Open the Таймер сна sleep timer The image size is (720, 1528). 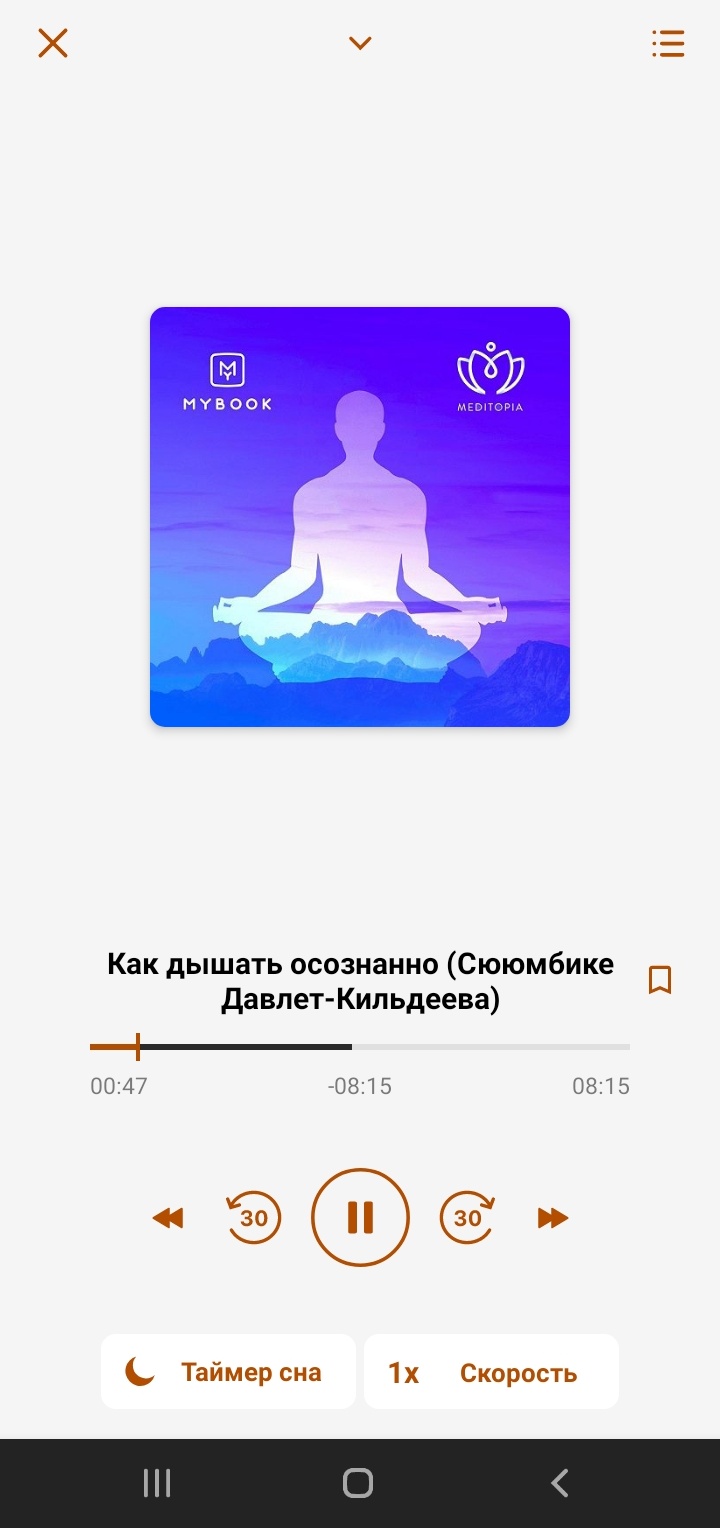(228, 1372)
